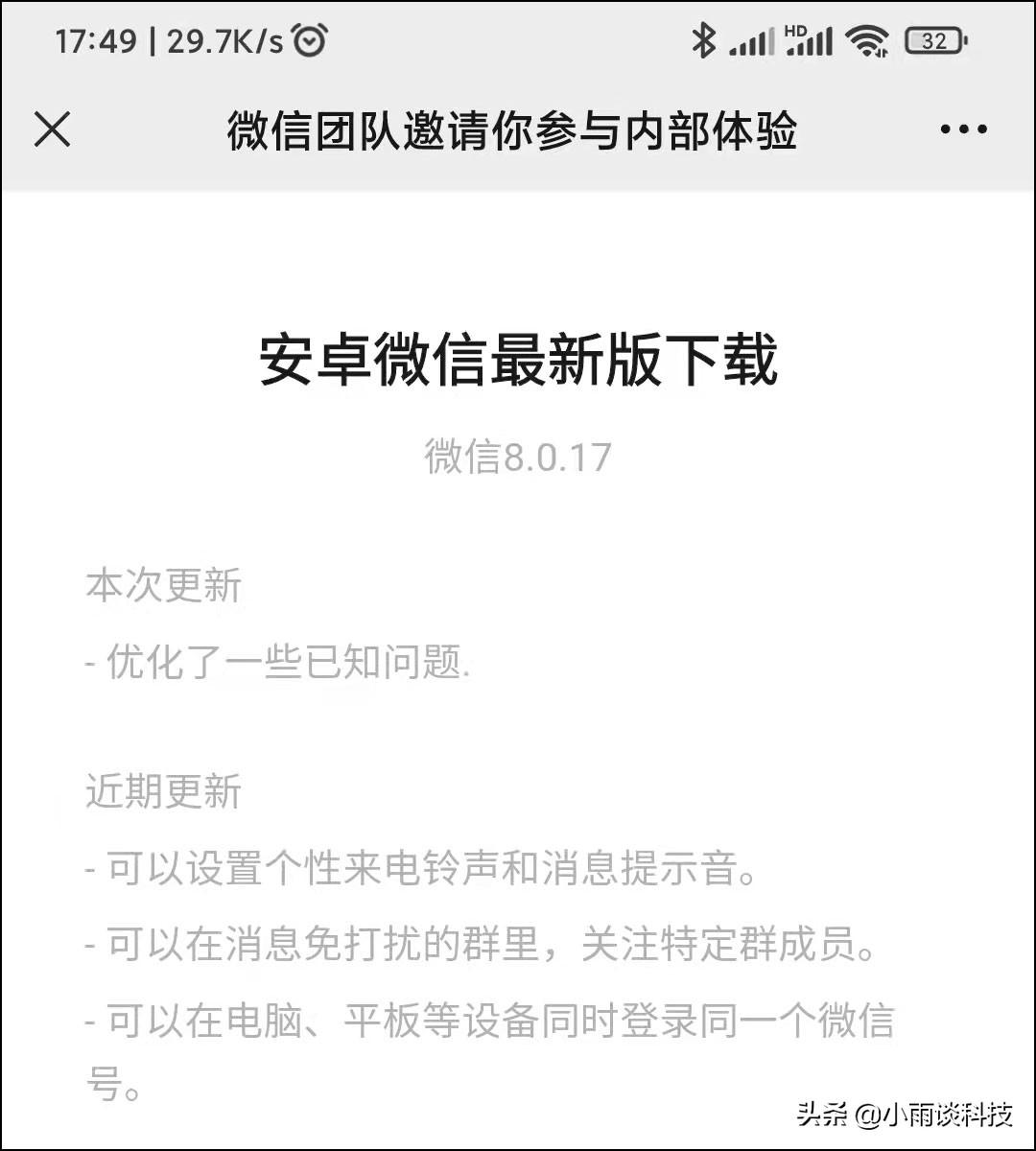Select the Wi-Fi icon in status bar
Viewport: 1036px width, 1151px height.
click(865, 40)
